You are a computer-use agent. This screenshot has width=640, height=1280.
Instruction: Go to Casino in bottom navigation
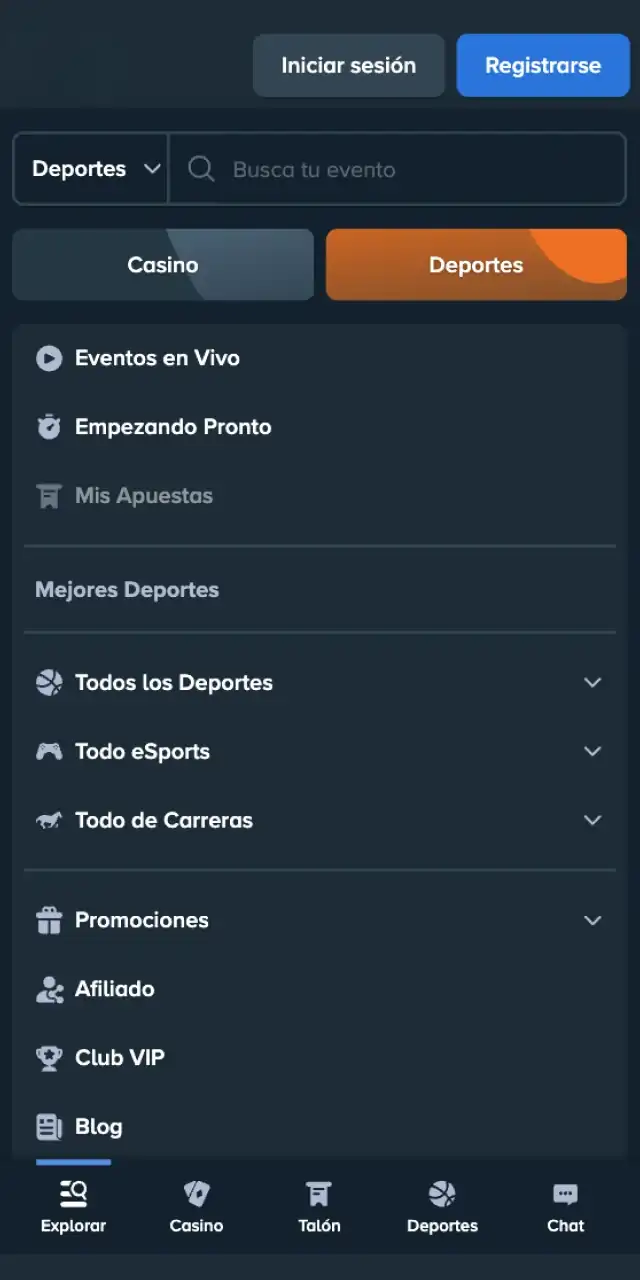[196, 1207]
